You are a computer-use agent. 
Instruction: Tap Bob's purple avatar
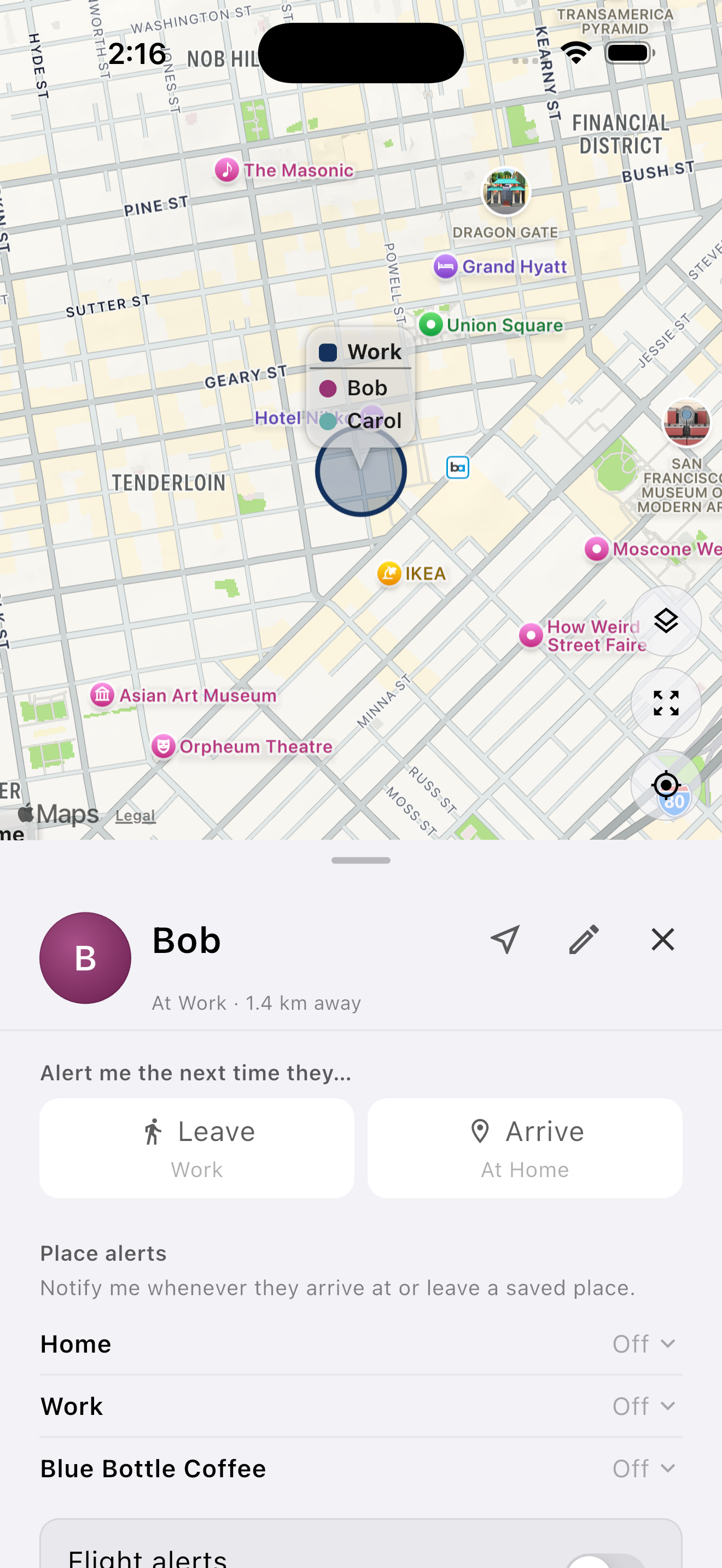point(85,957)
